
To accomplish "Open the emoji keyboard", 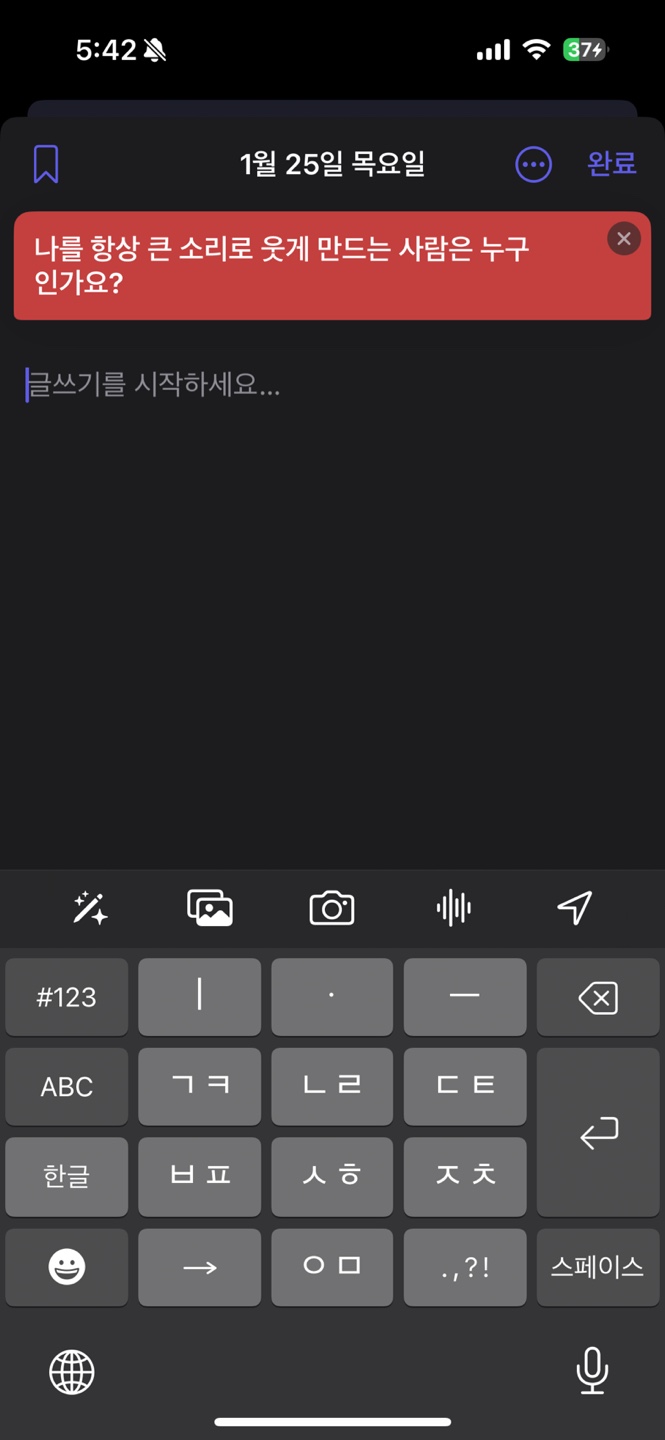I will click(x=67, y=1267).
